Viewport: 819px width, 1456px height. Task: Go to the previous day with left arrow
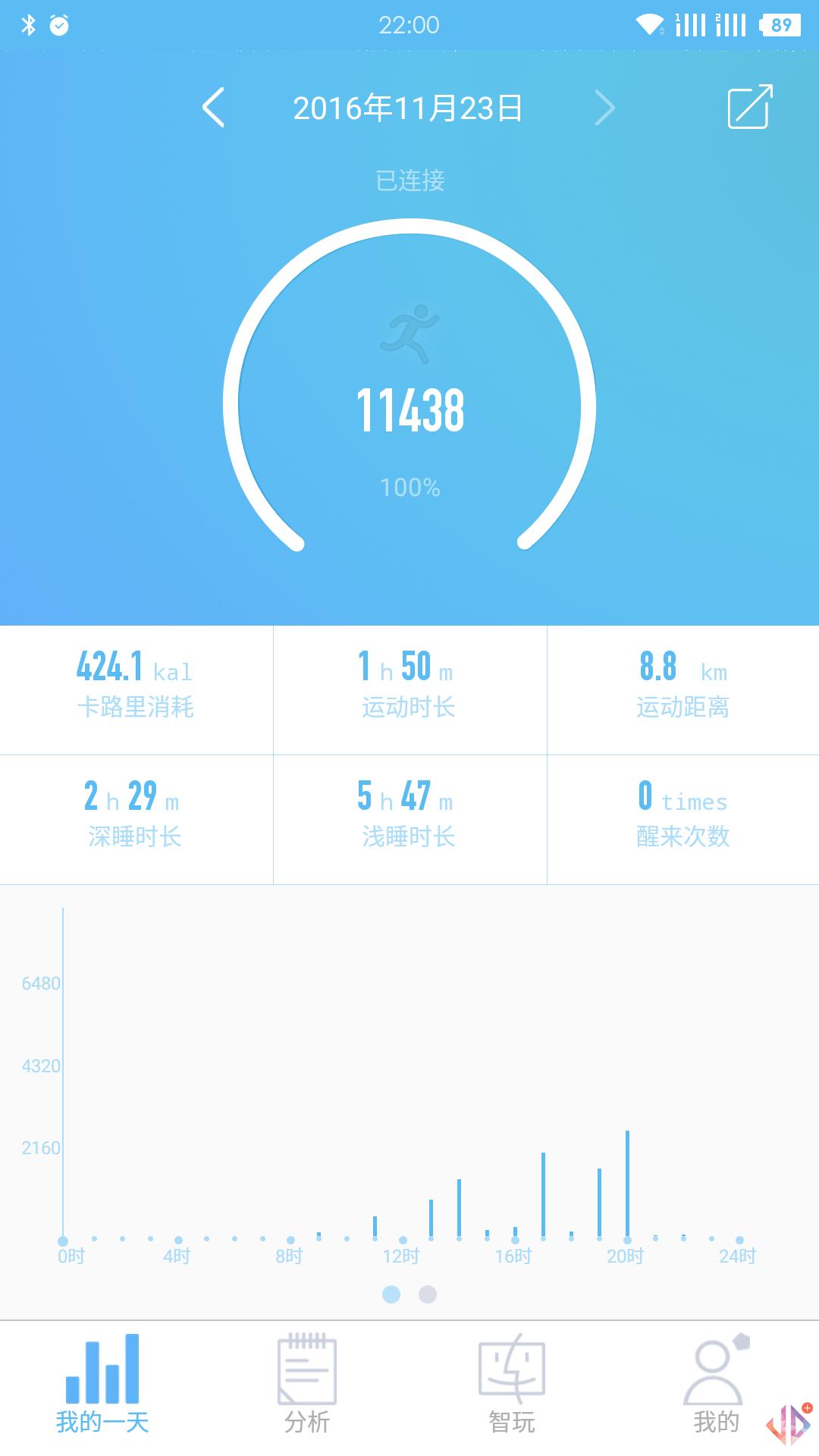coord(215,108)
